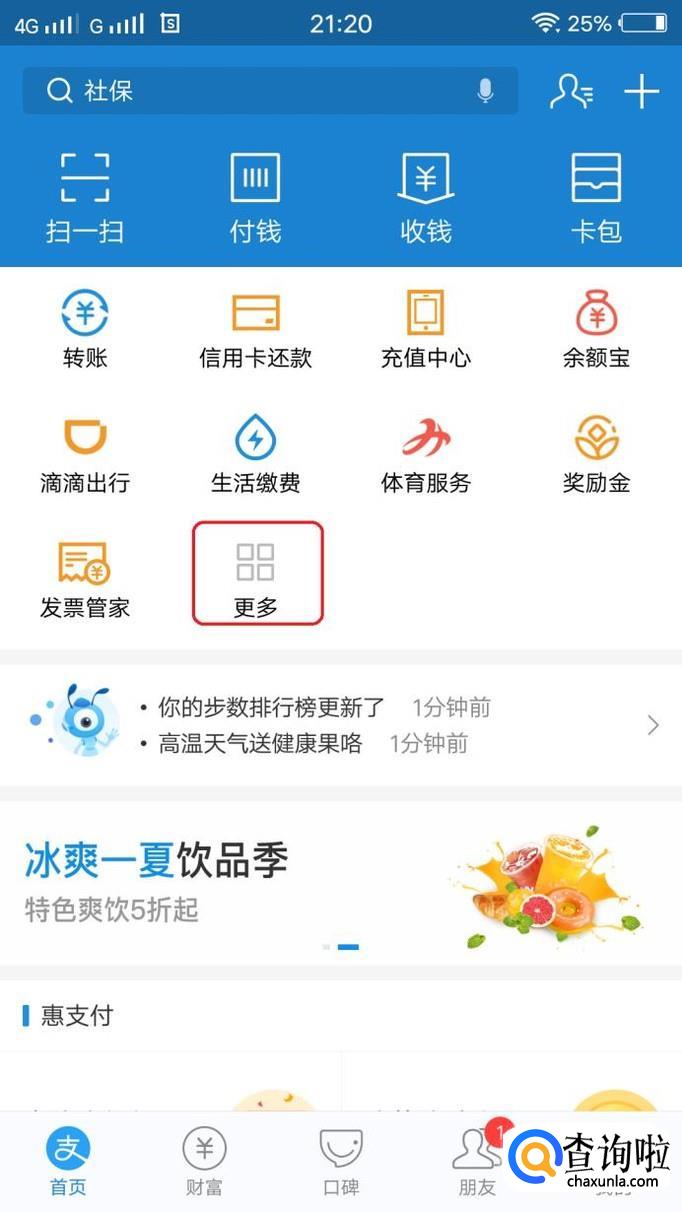Open 付钱 payment code

(x=255, y=198)
